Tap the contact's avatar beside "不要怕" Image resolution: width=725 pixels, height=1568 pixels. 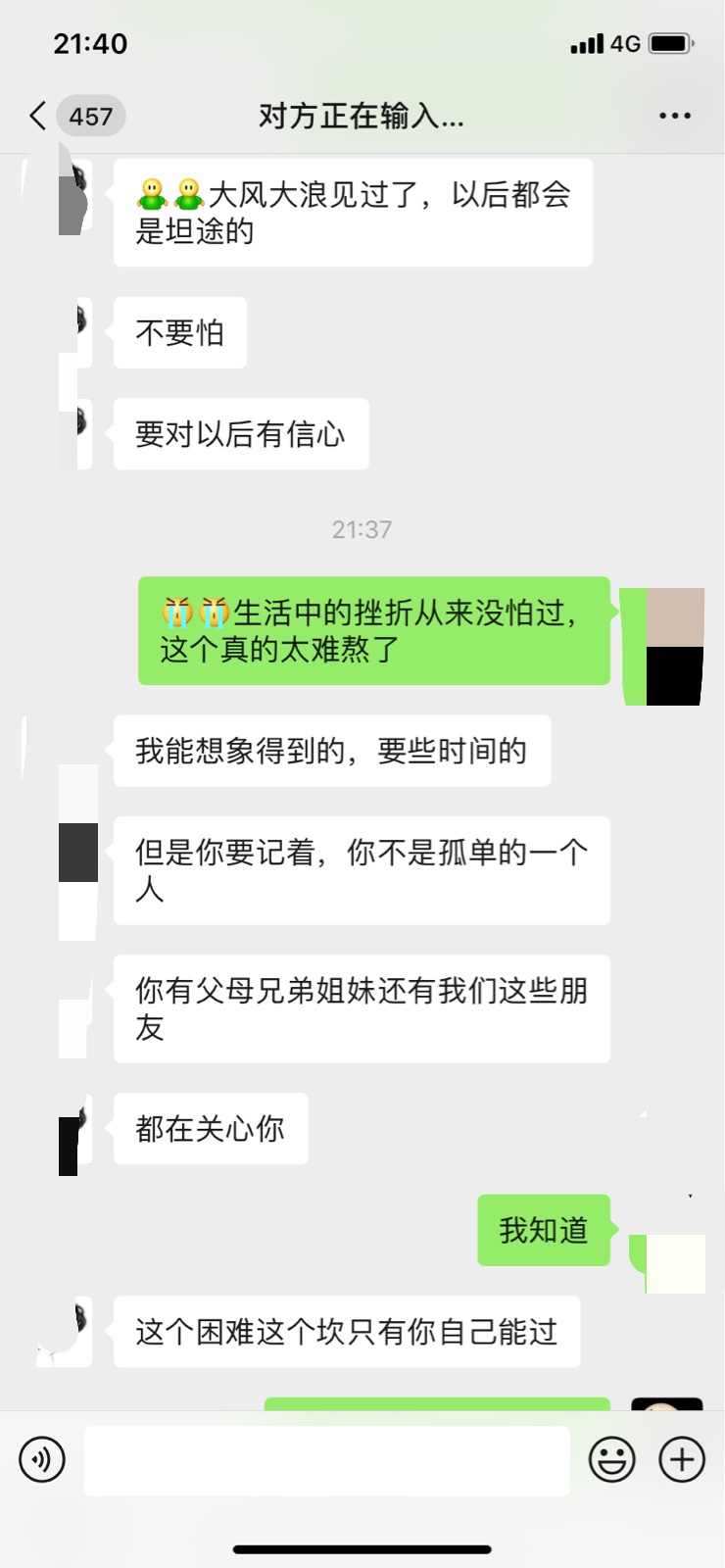tap(76, 332)
